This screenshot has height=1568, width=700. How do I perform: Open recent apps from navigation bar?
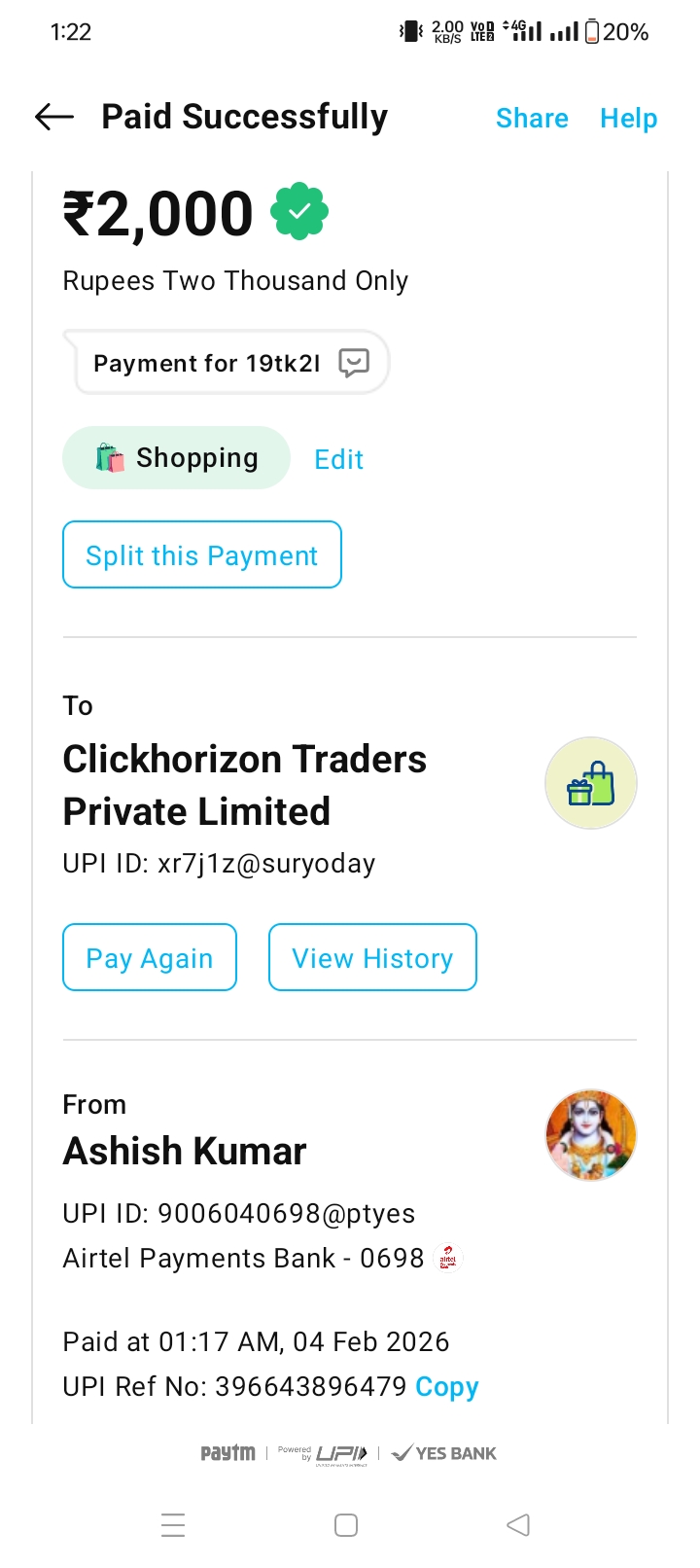coord(173,1524)
